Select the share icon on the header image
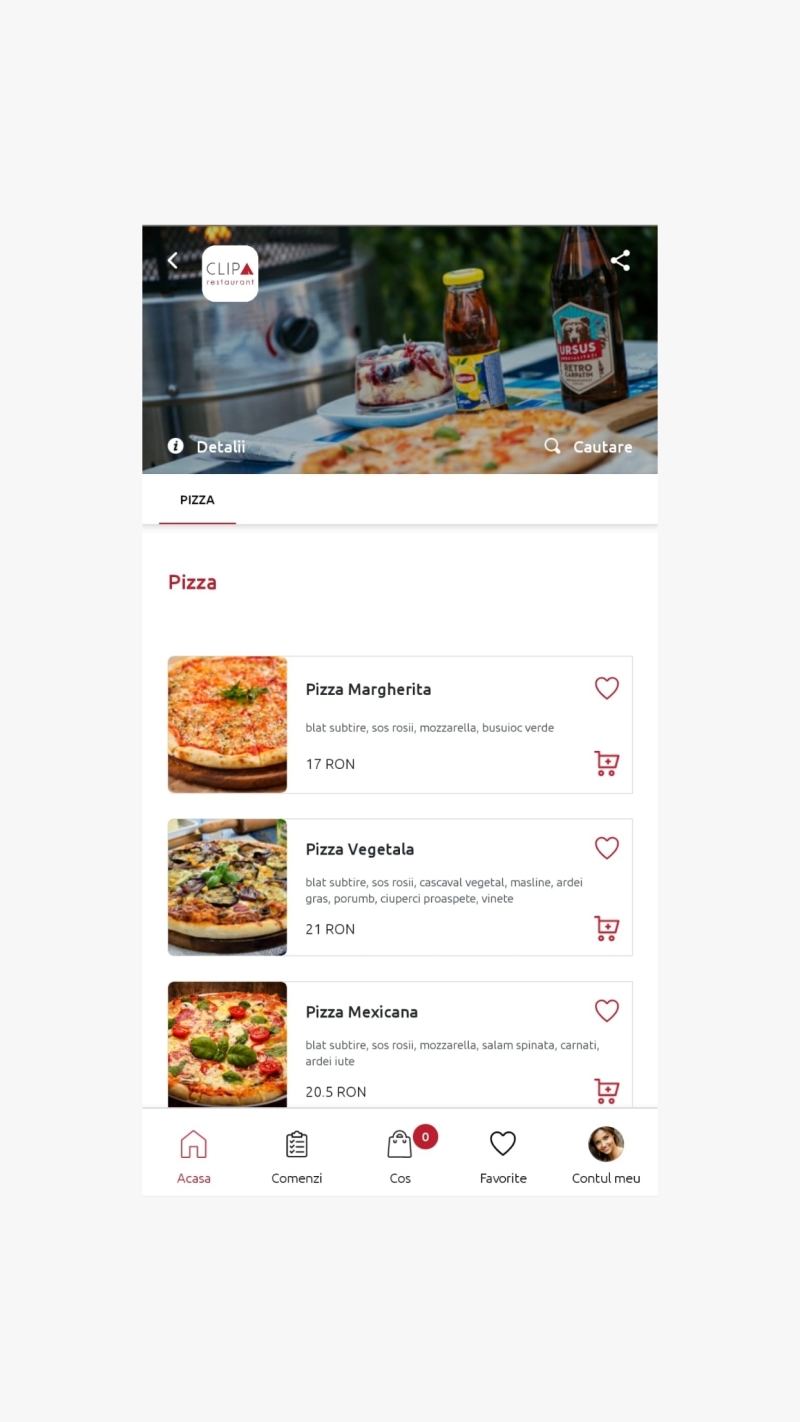Screen dimensions: 800x1422 point(621,260)
